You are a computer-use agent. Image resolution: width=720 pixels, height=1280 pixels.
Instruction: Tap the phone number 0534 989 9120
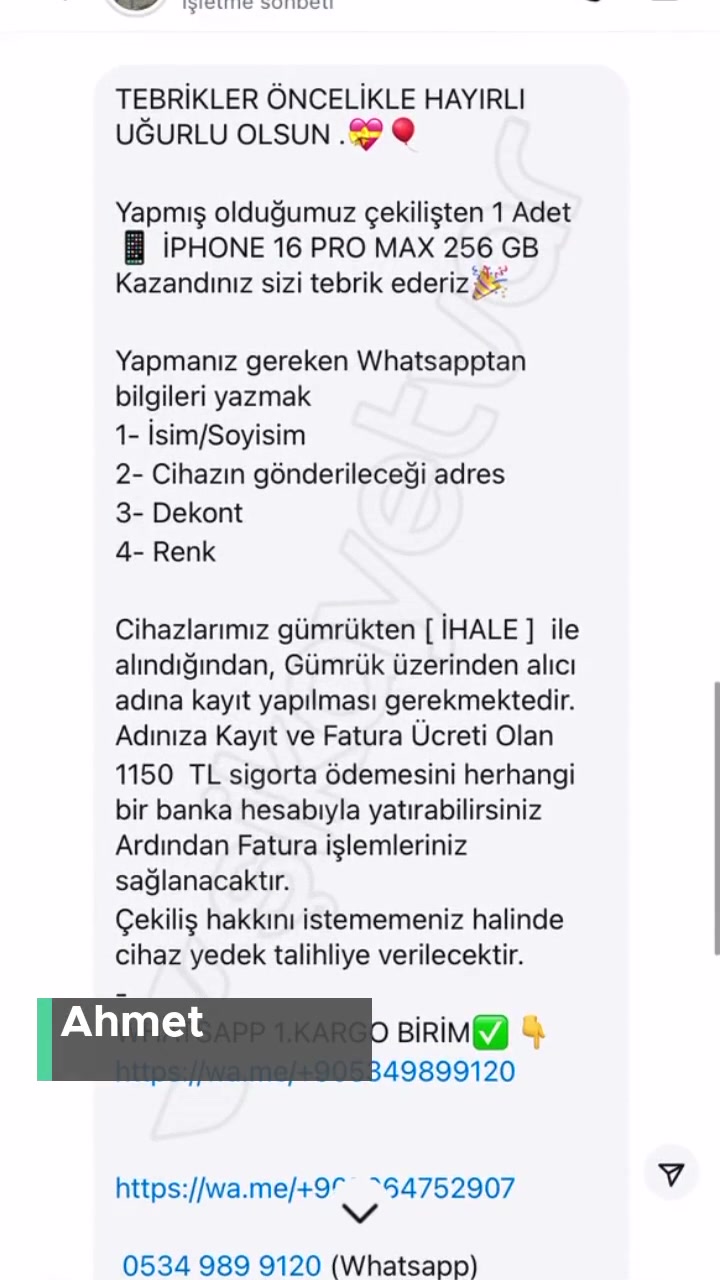coord(221,1265)
